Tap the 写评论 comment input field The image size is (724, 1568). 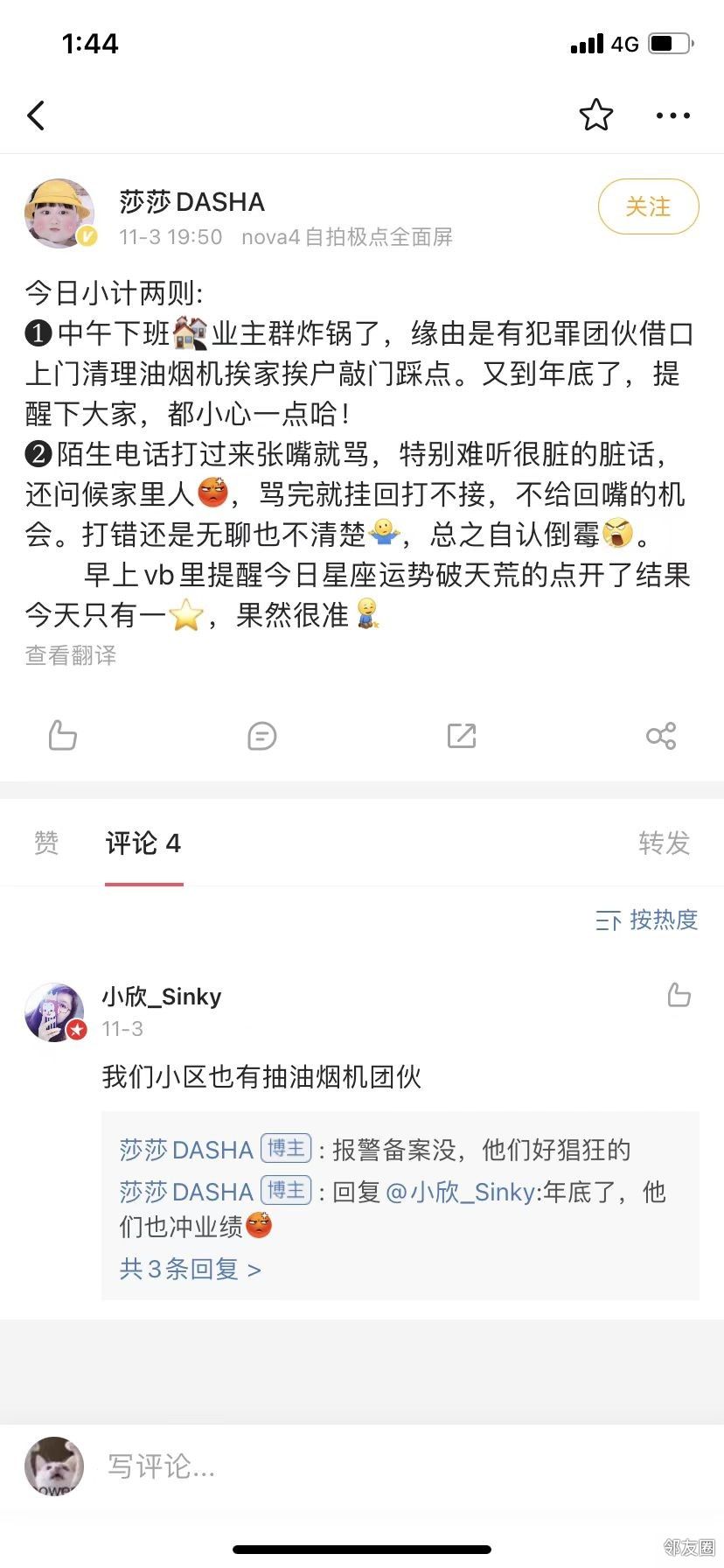350,1466
